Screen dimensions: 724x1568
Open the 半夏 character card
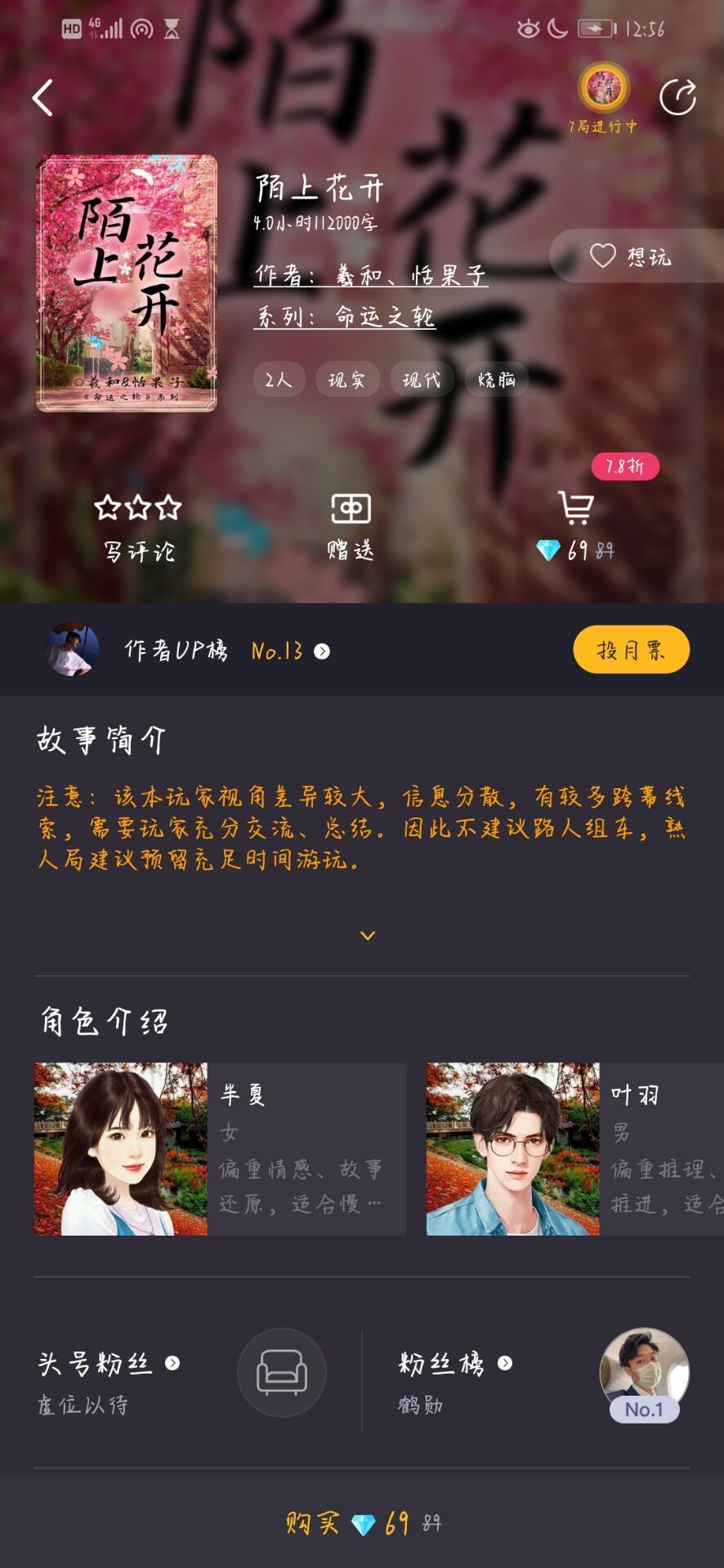coord(220,1149)
